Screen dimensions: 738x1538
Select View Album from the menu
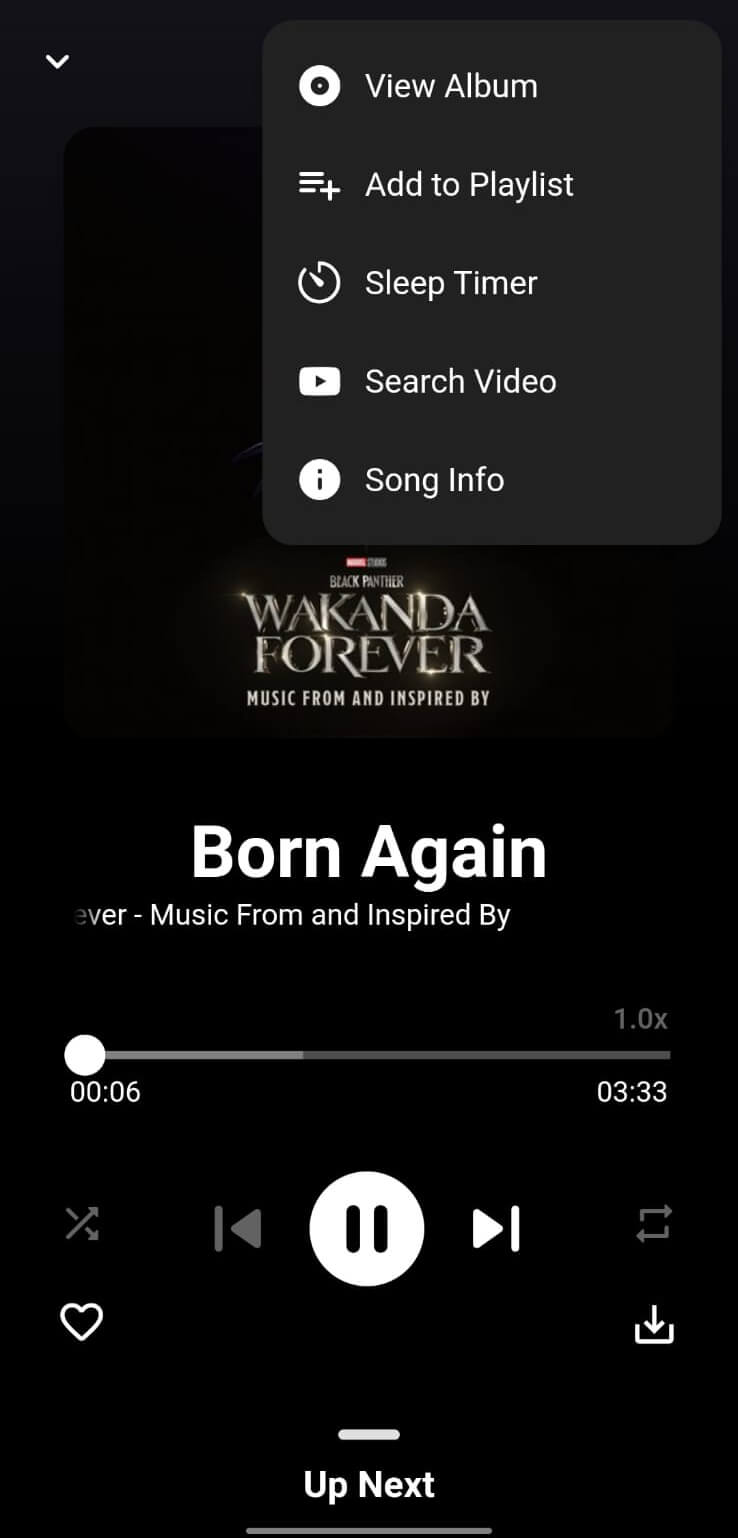point(450,87)
